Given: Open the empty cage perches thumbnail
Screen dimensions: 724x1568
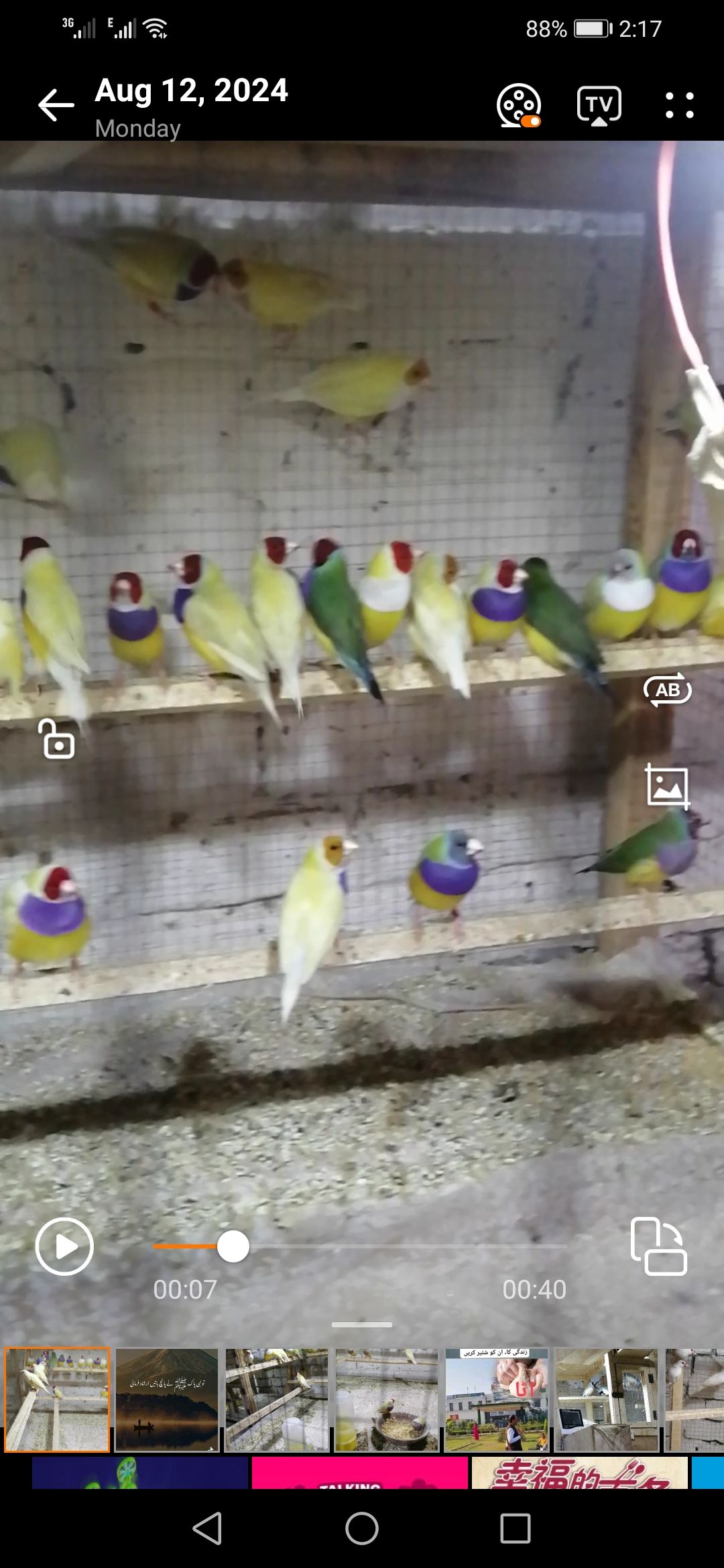Looking at the screenshot, I should pos(277,1399).
